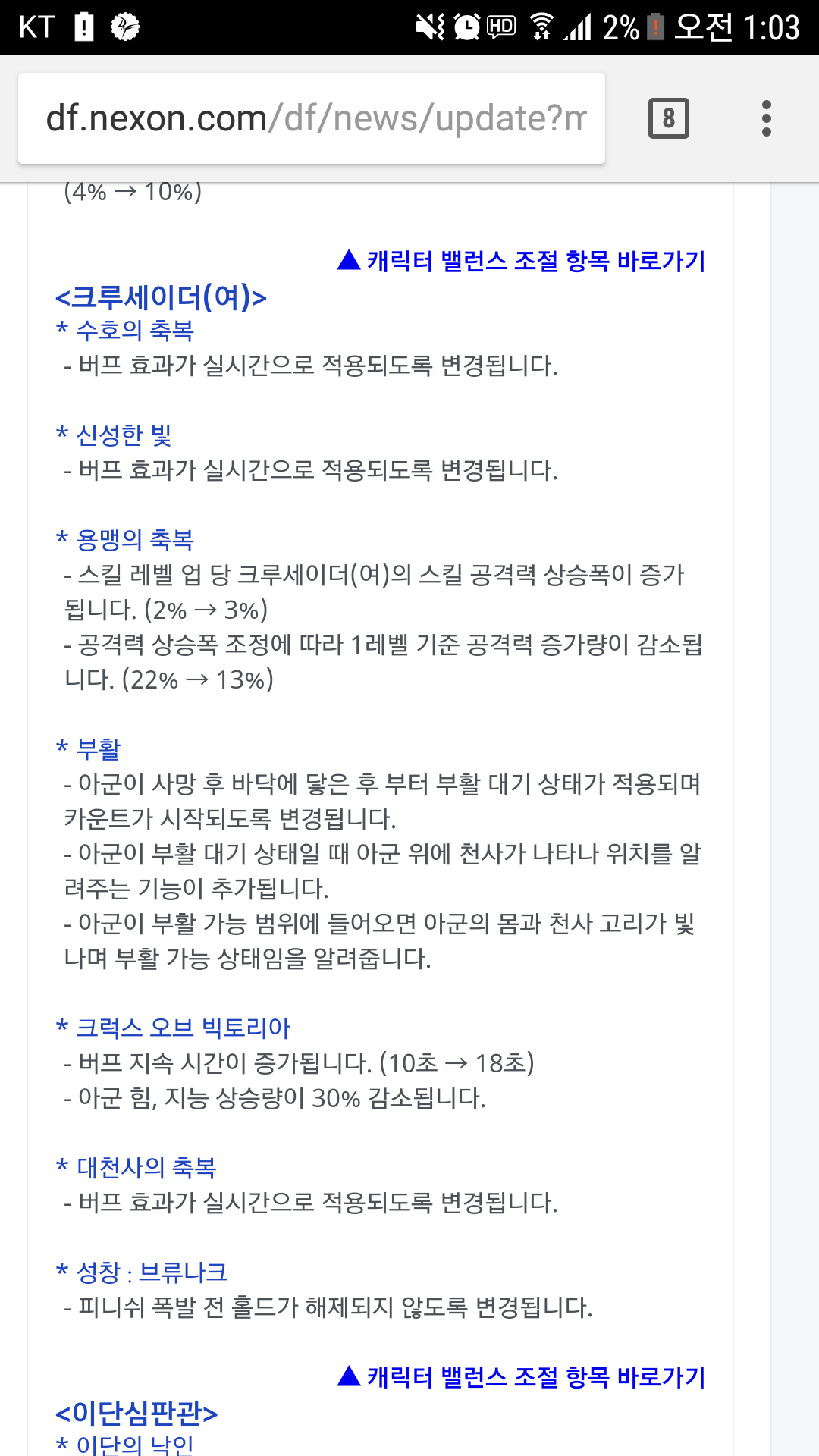Open the tab switcher showing 8 tabs
819x1456 pixels.
point(669,118)
